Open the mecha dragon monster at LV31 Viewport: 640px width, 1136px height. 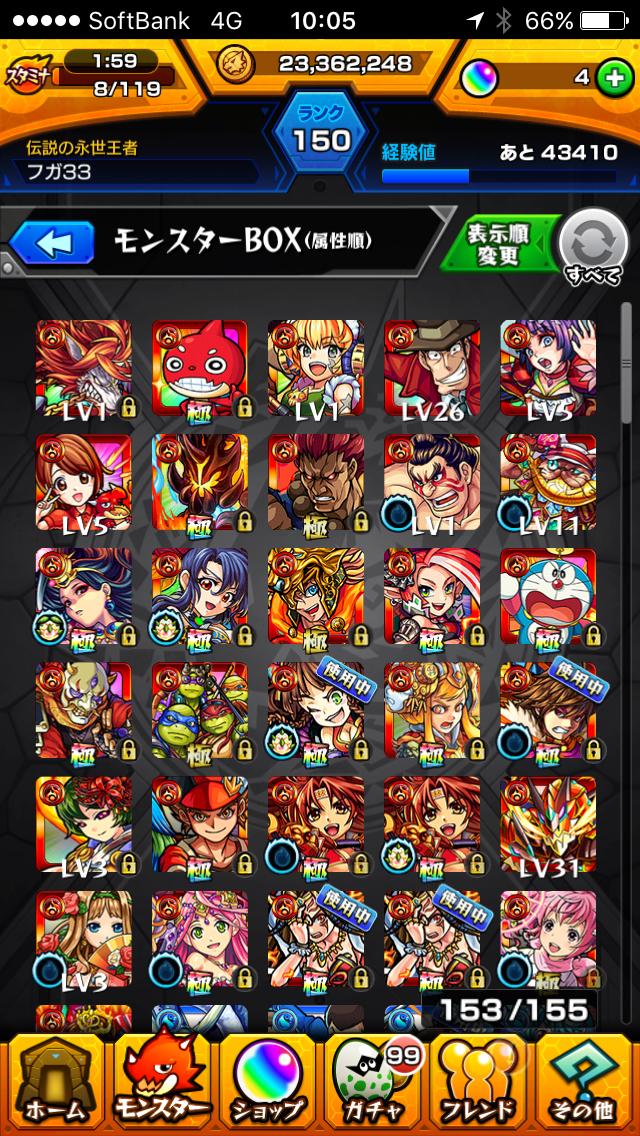click(548, 824)
